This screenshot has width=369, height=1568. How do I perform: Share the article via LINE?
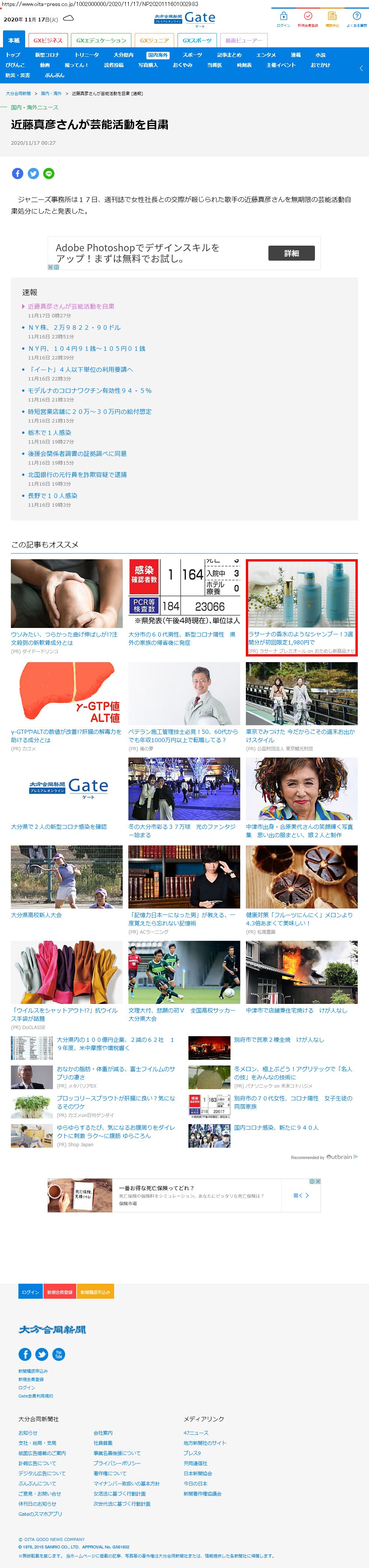[x=49, y=174]
